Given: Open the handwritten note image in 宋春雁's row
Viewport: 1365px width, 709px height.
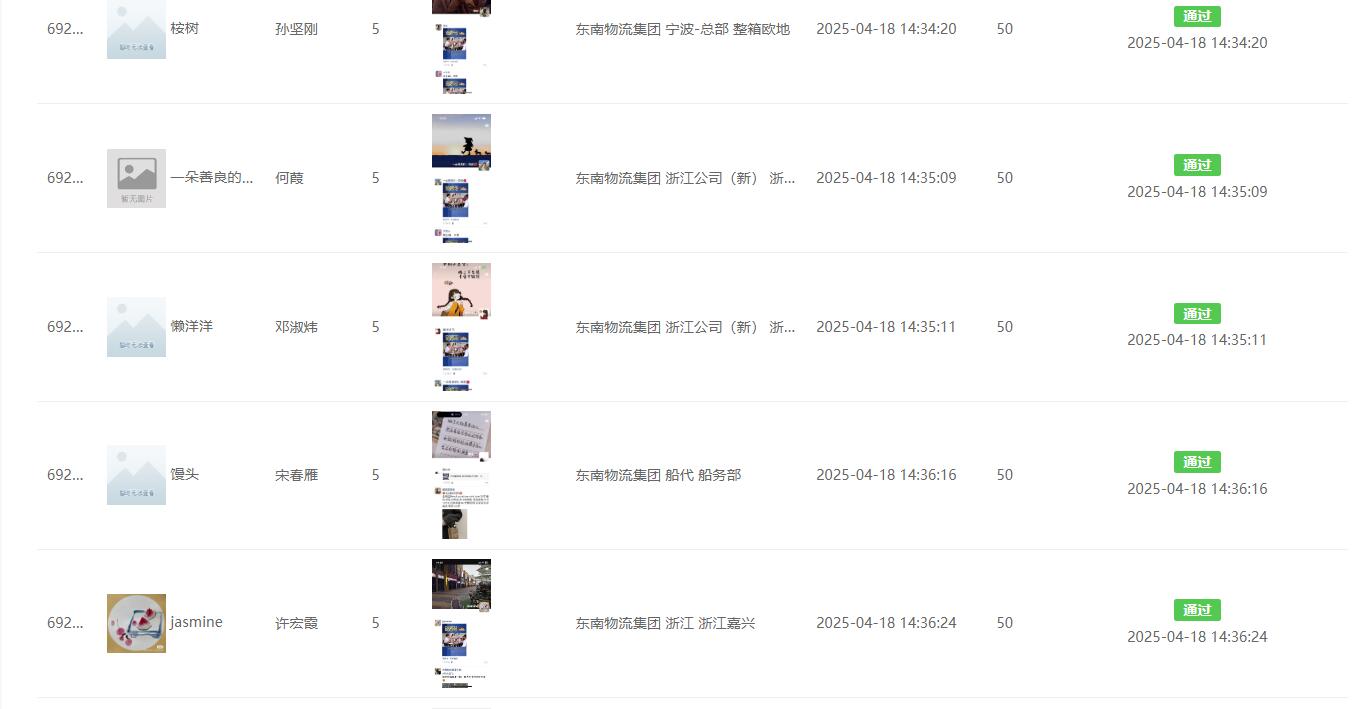Looking at the screenshot, I should [461, 437].
